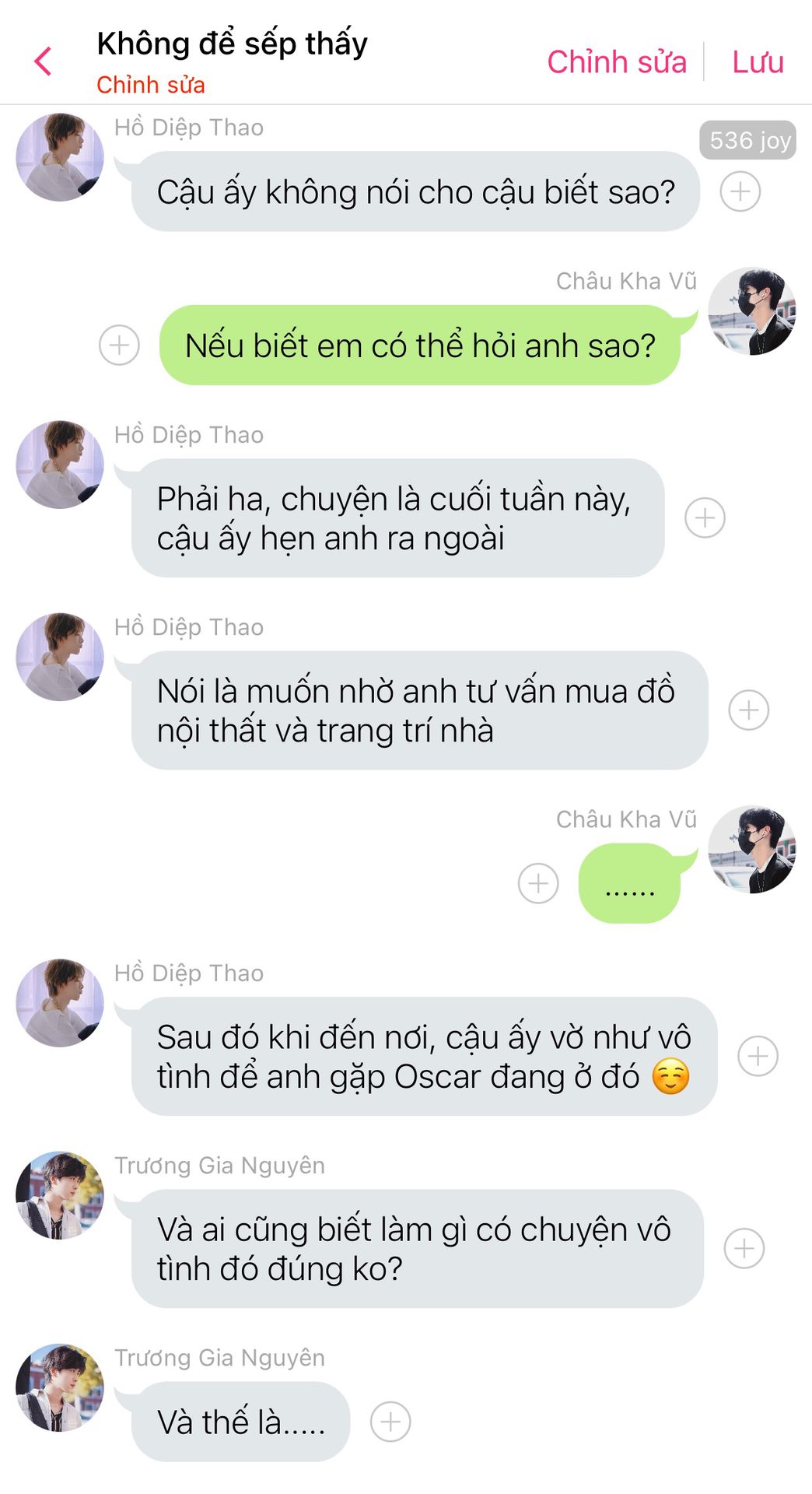The height and width of the screenshot is (1494, 812).
Task: Tap plus next to the "......" message
Action: 538,883
